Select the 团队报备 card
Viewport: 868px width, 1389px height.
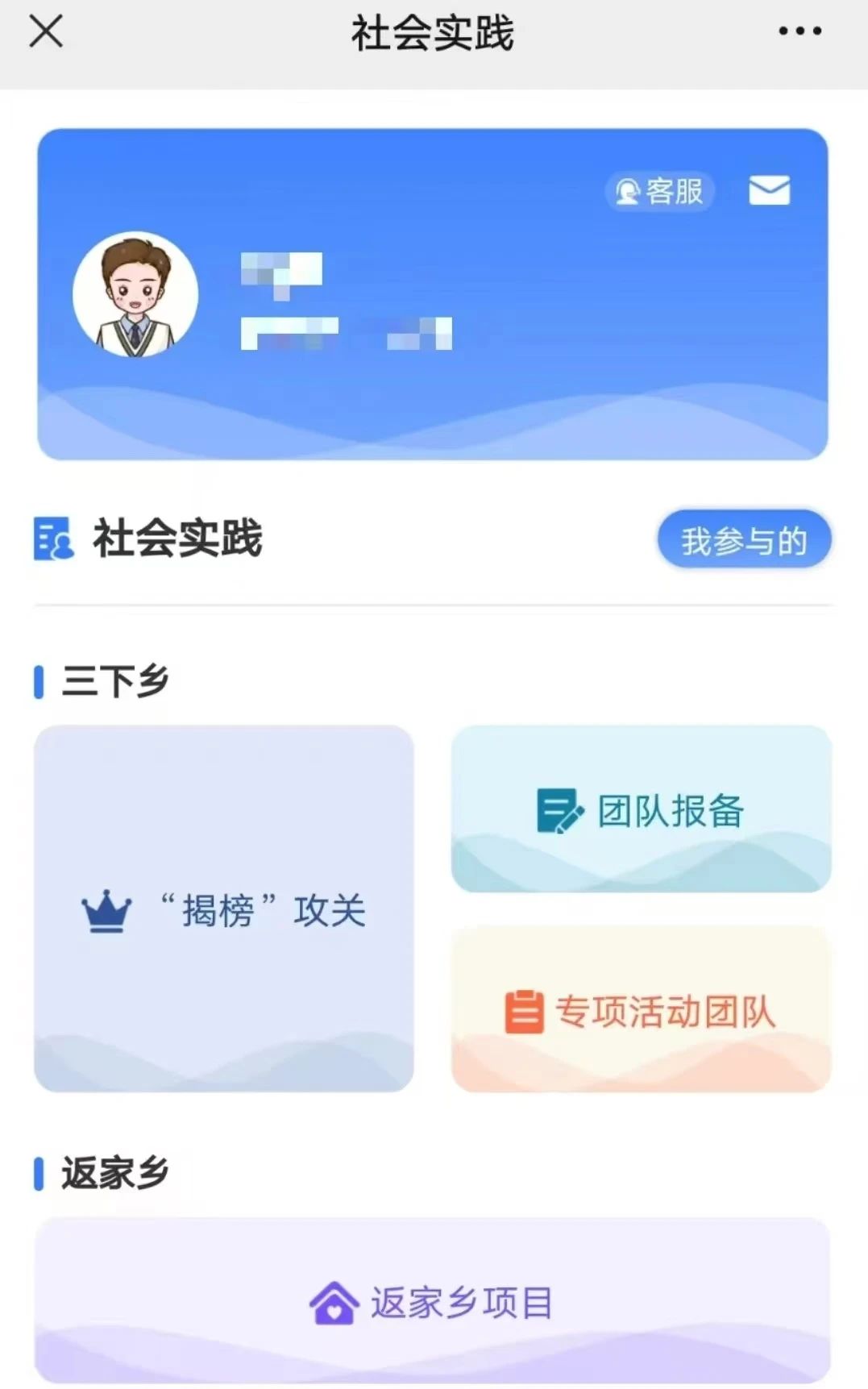tap(642, 809)
